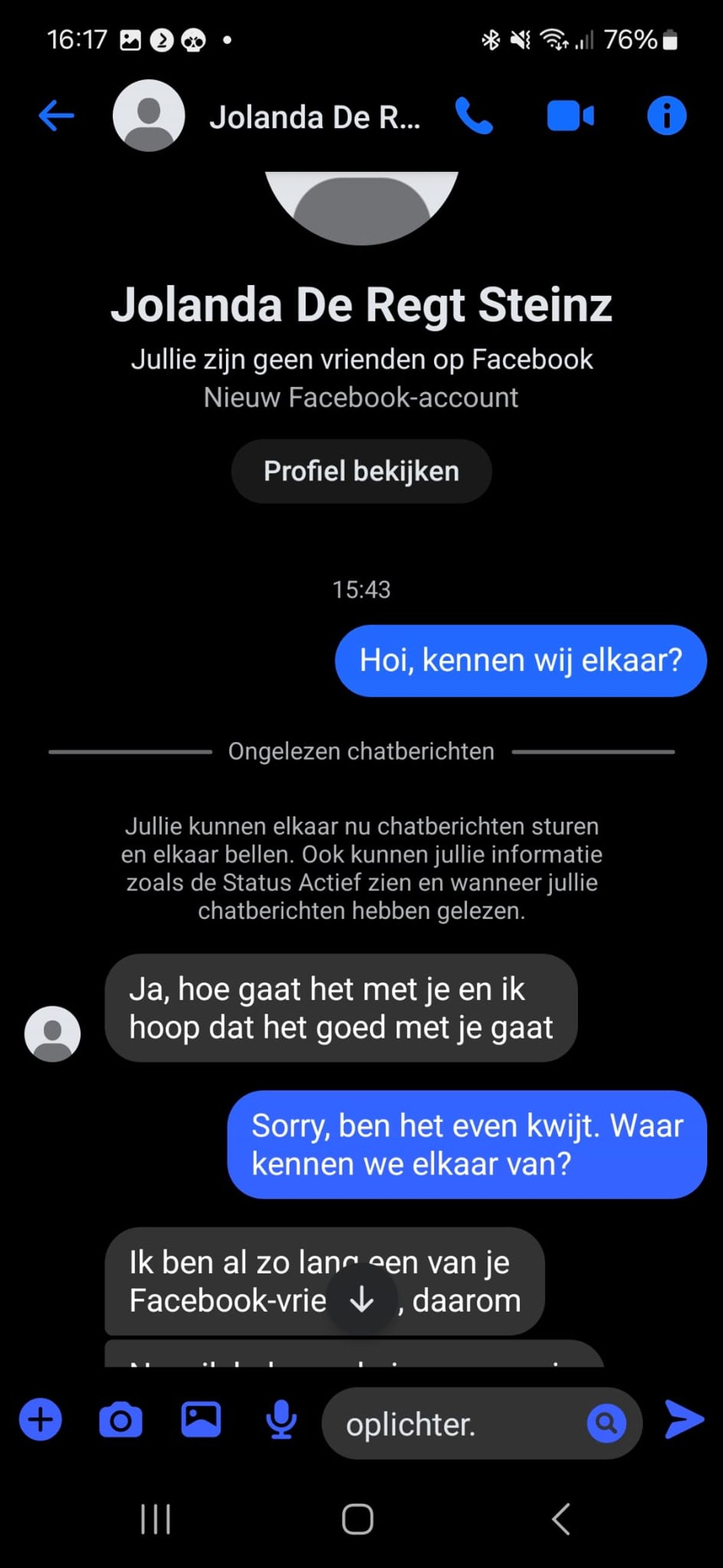Start a video call with Jolanda
Screen dimensions: 723x1568
(x=570, y=116)
